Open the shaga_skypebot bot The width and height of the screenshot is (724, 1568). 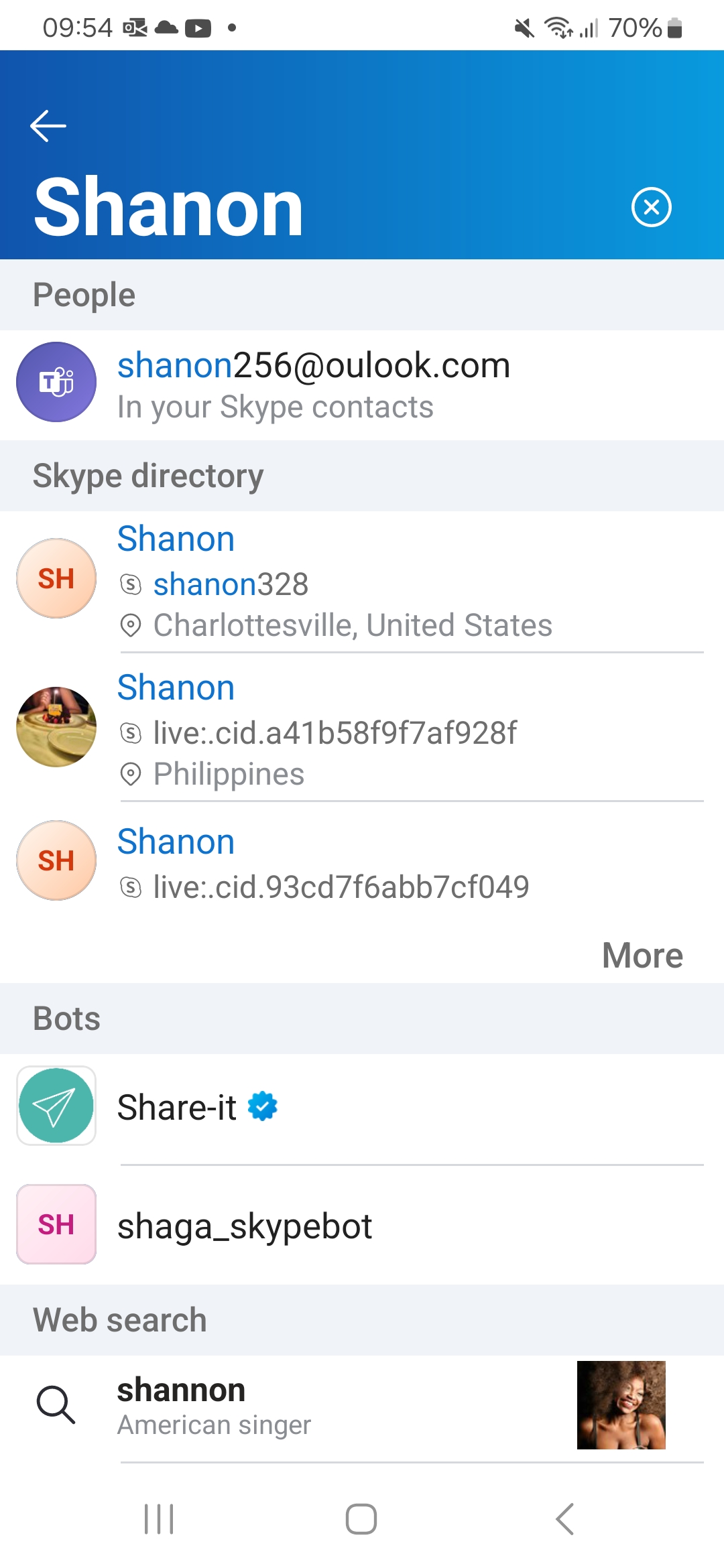(362, 1226)
